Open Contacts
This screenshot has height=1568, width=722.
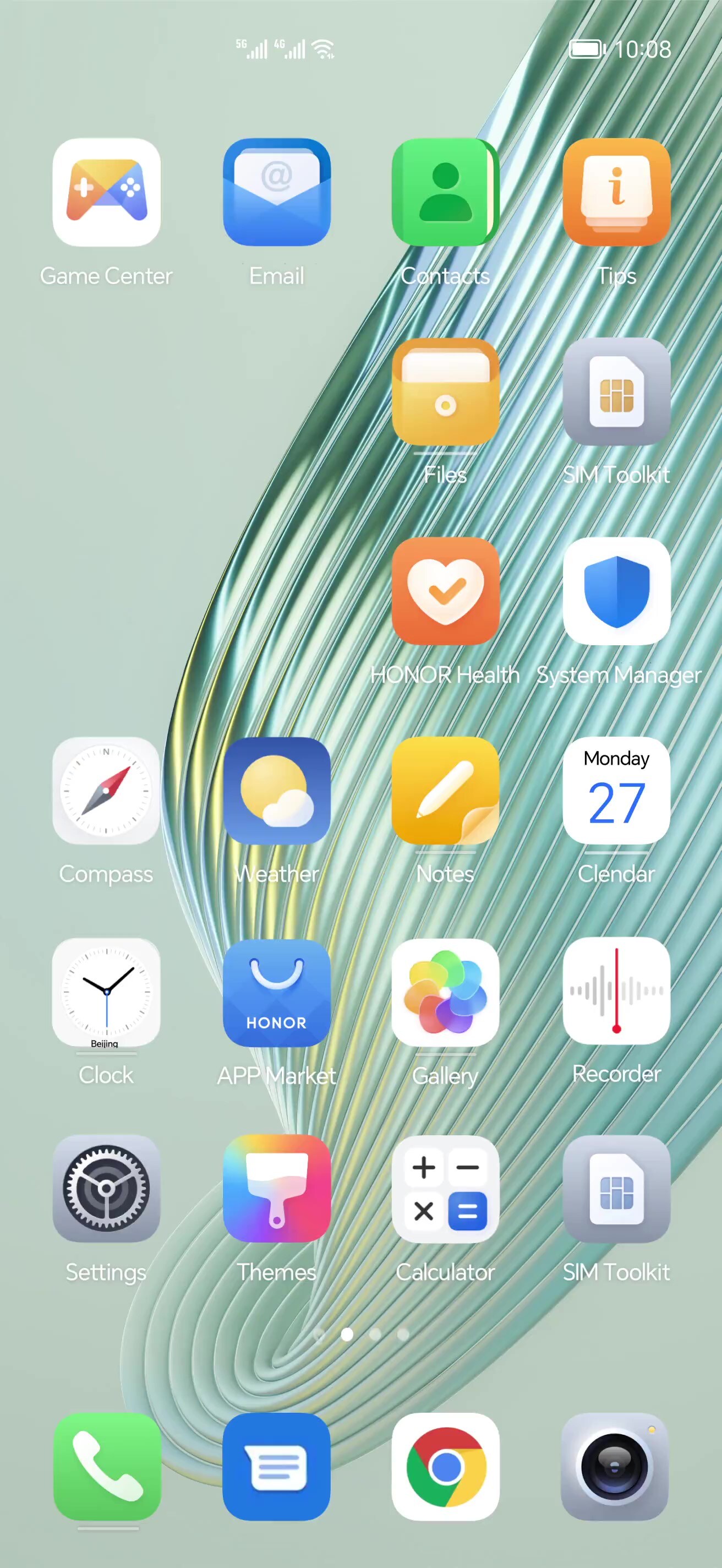445,192
